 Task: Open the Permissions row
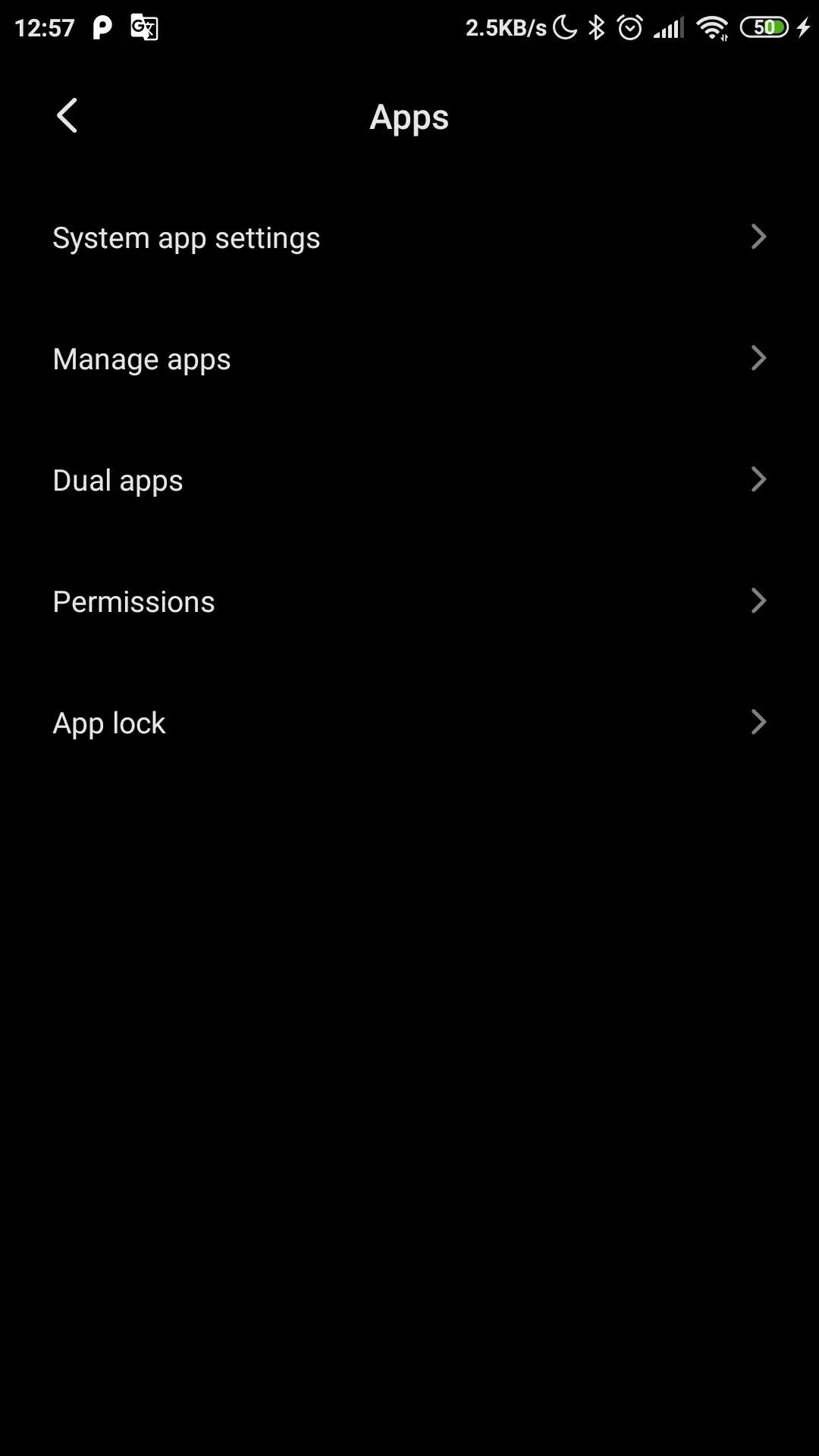[x=409, y=601]
